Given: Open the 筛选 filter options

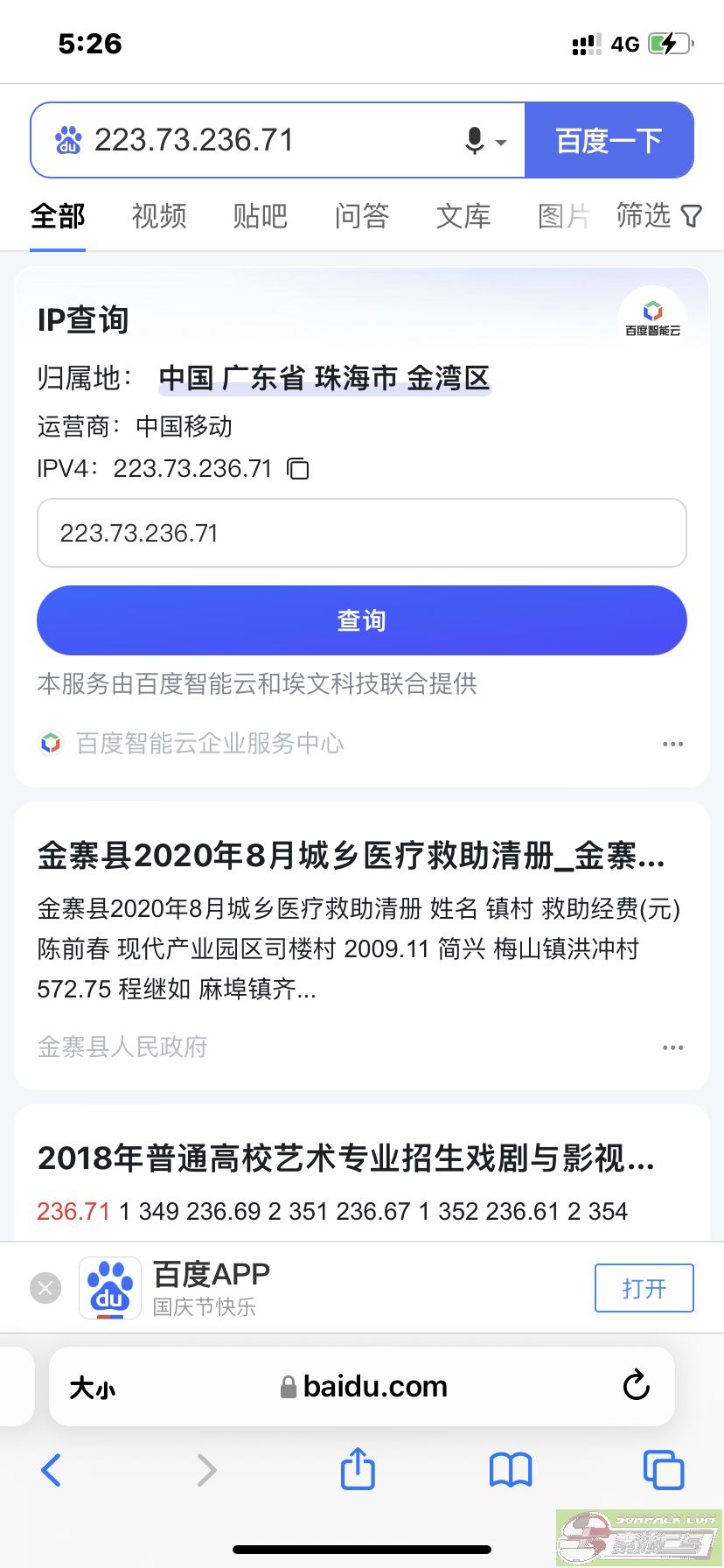Looking at the screenshot, I should (658, 216).
